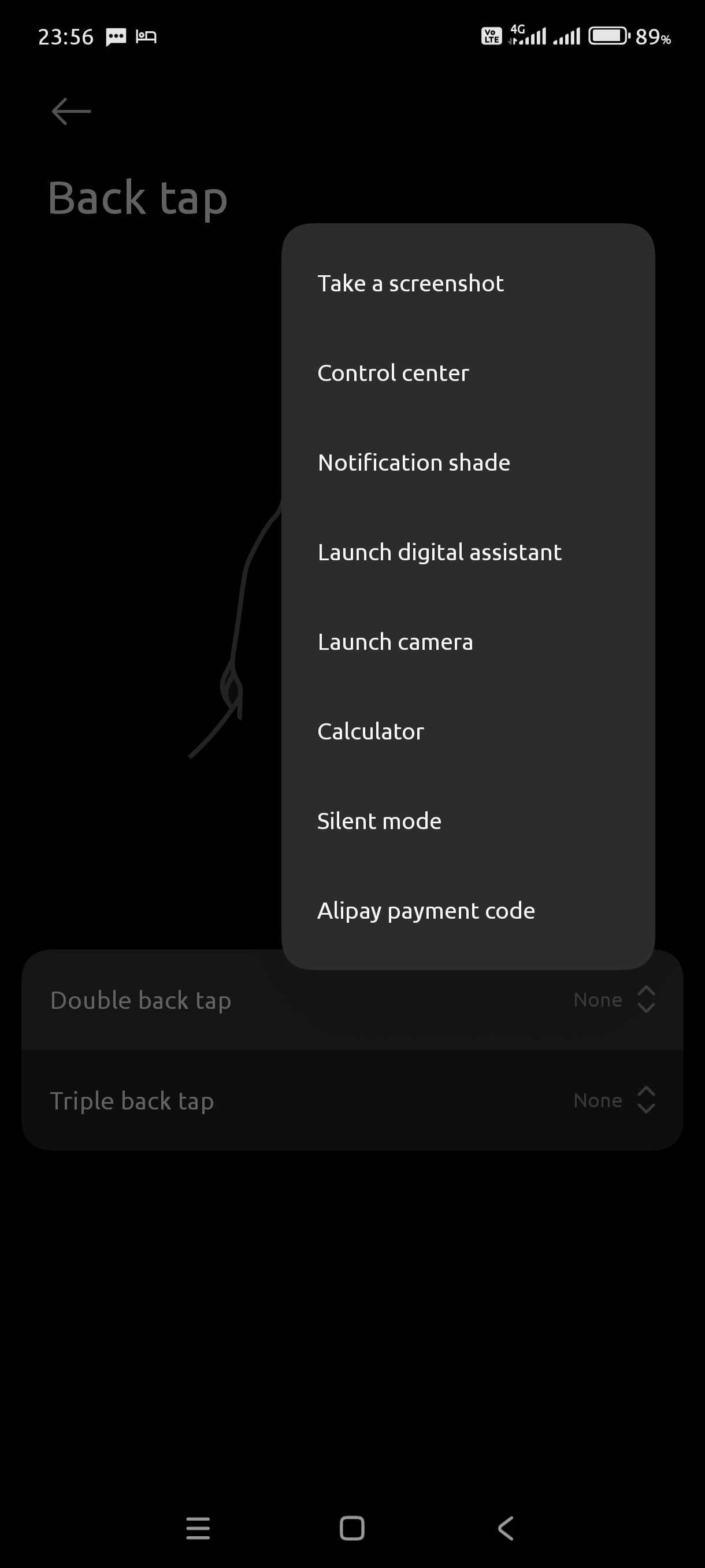Open the Triple back tap dropdown
The width and height of the screenshot is (705, 1568).
[613, 1100]
